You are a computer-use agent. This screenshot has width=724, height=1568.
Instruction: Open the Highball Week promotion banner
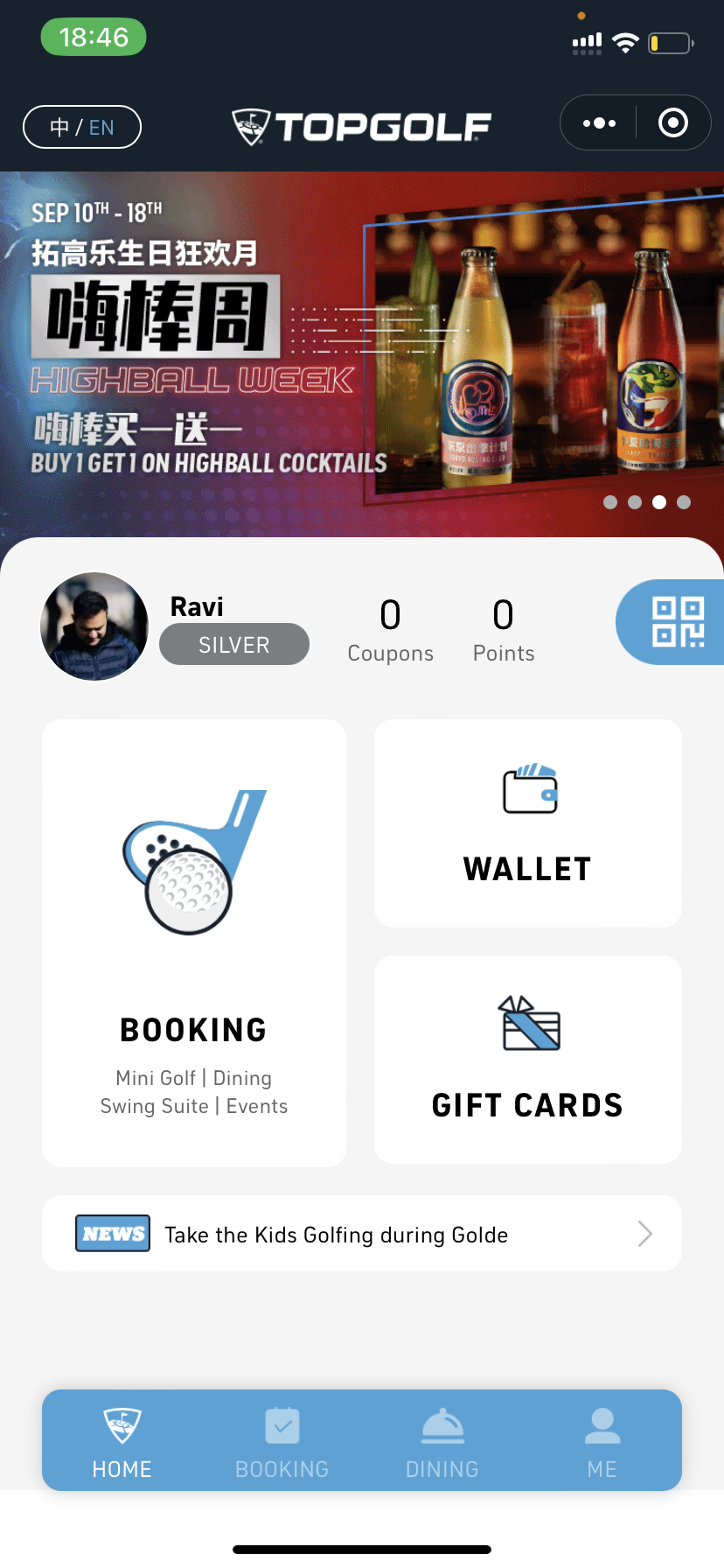point(362,353)
